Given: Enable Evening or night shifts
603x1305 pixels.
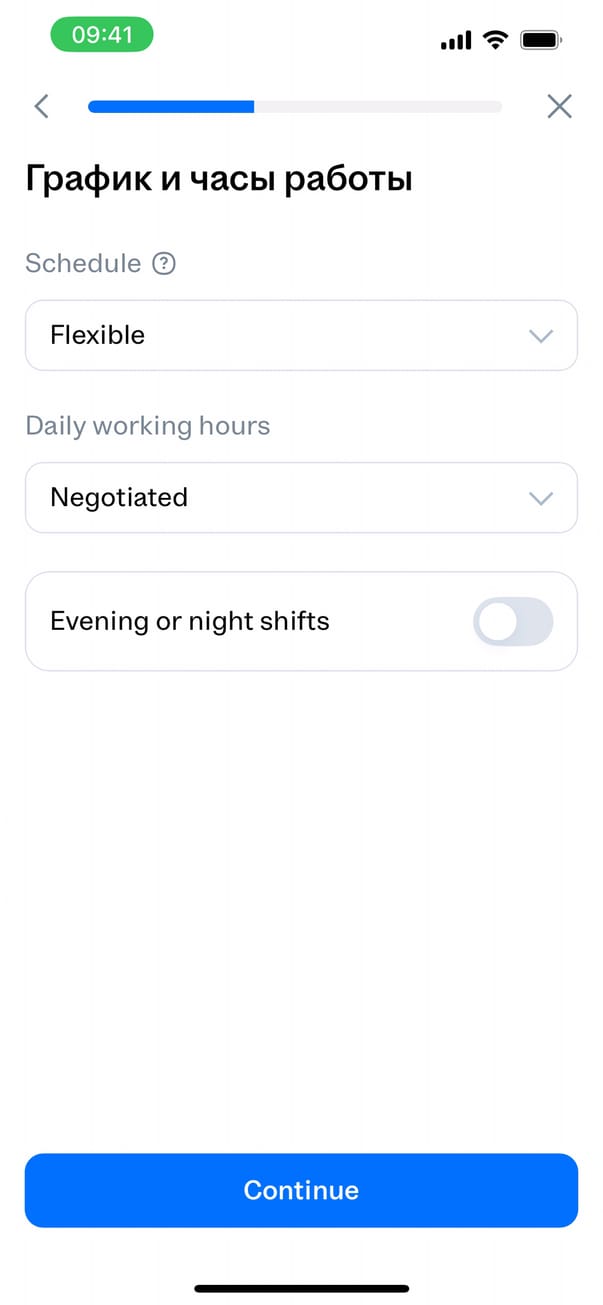Looking at the screenshot, I should 512,622.
